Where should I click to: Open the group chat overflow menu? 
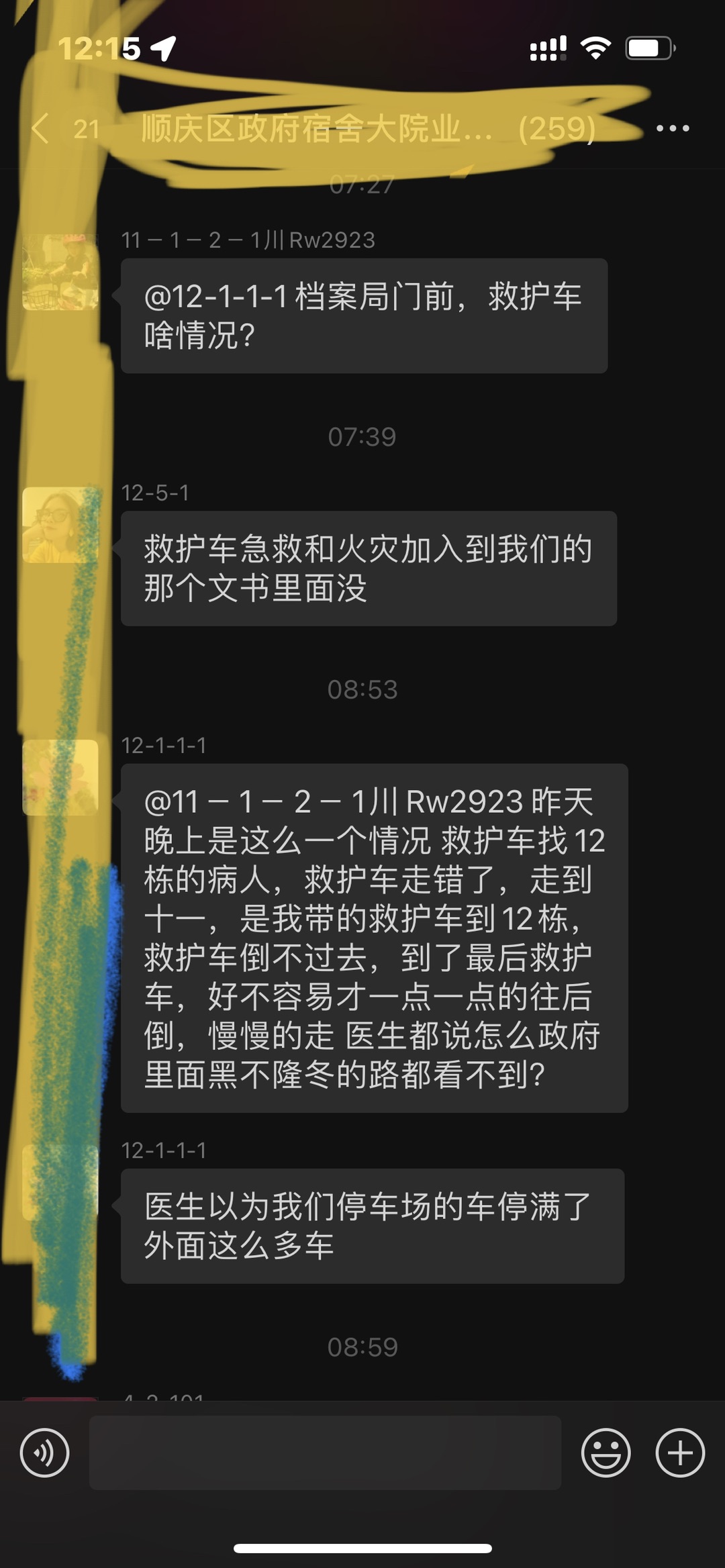pos(672,128)
